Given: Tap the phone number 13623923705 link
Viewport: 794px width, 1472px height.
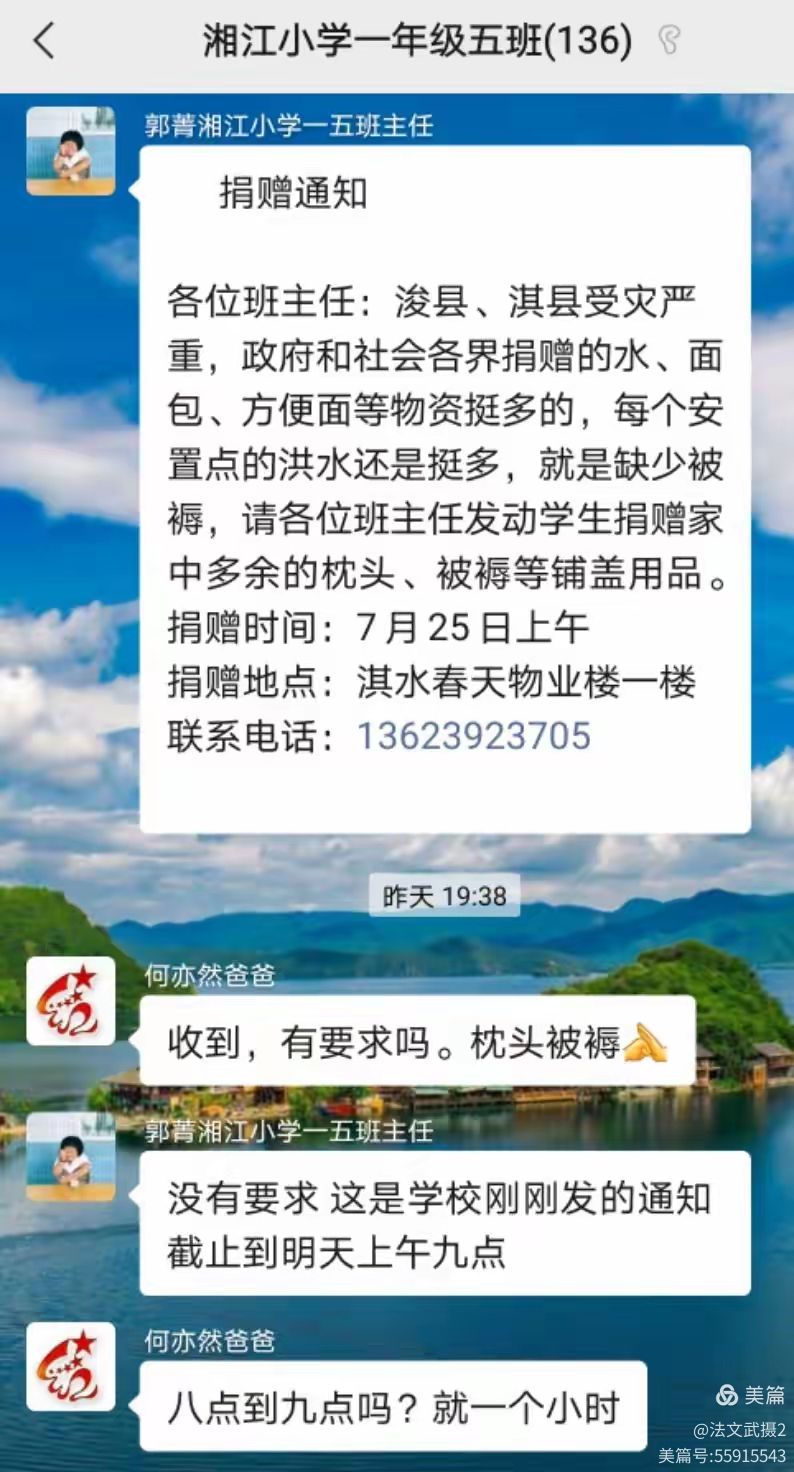Looking at the screenshot, I should (x=474, y=737).
